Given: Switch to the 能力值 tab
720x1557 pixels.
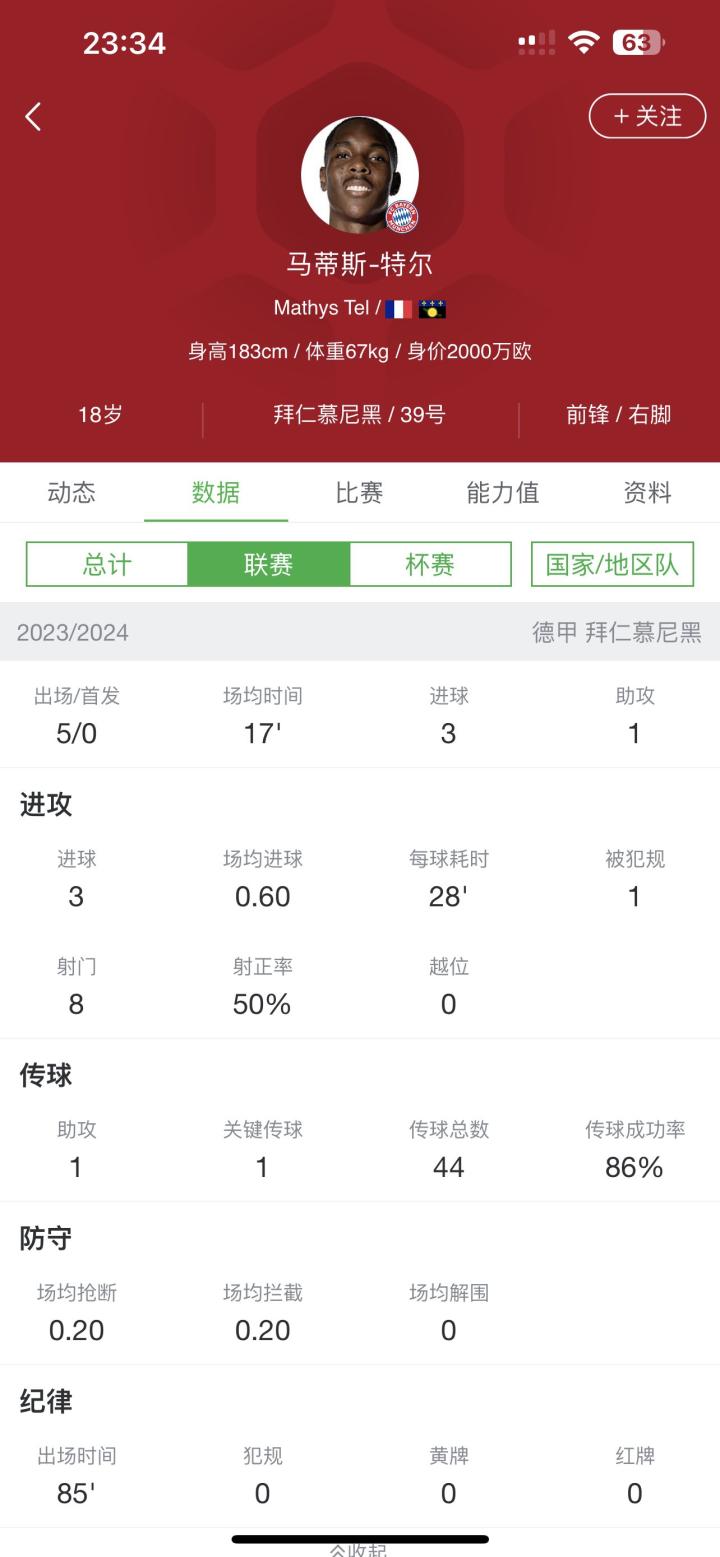Looking at the screenshot, I should (x=503, y=492).
